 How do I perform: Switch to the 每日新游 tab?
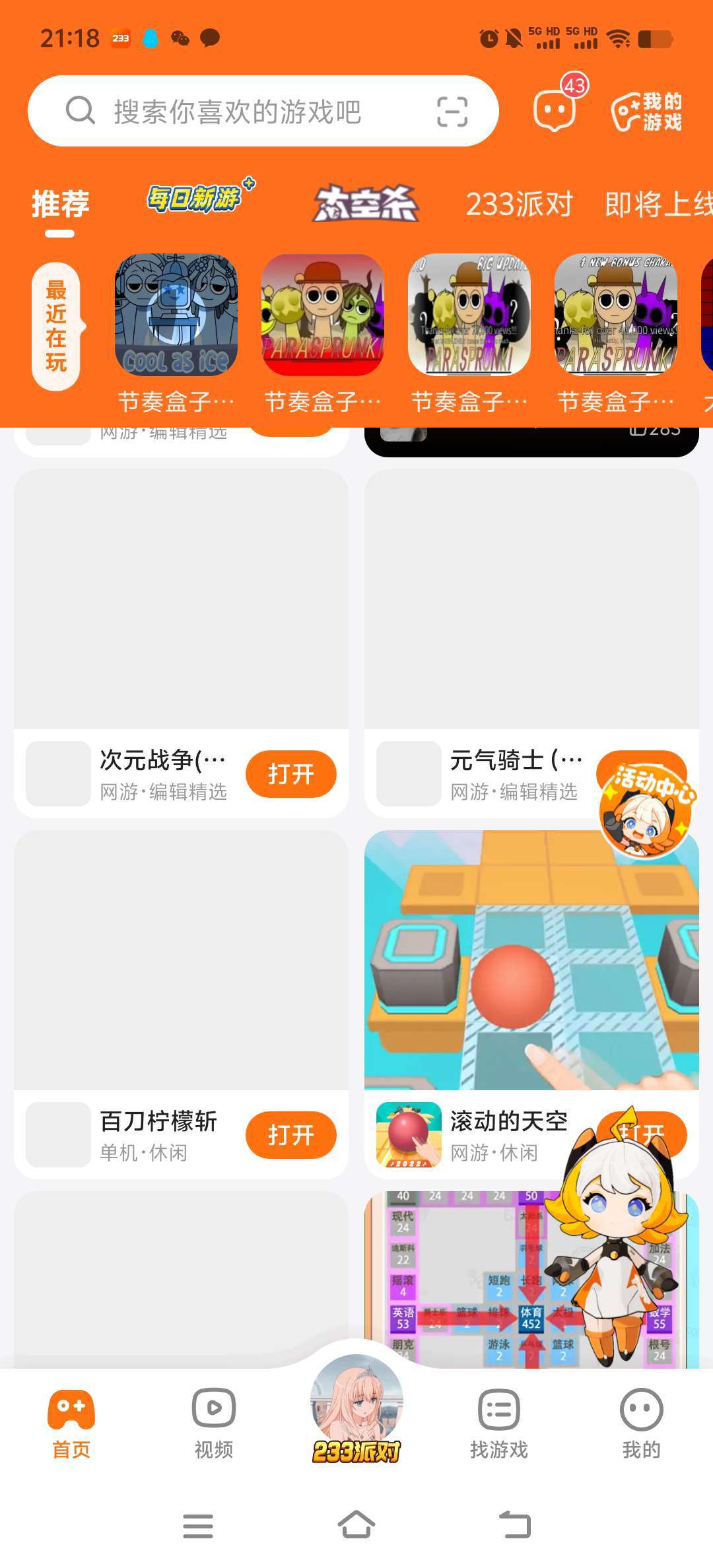(195, 198)
